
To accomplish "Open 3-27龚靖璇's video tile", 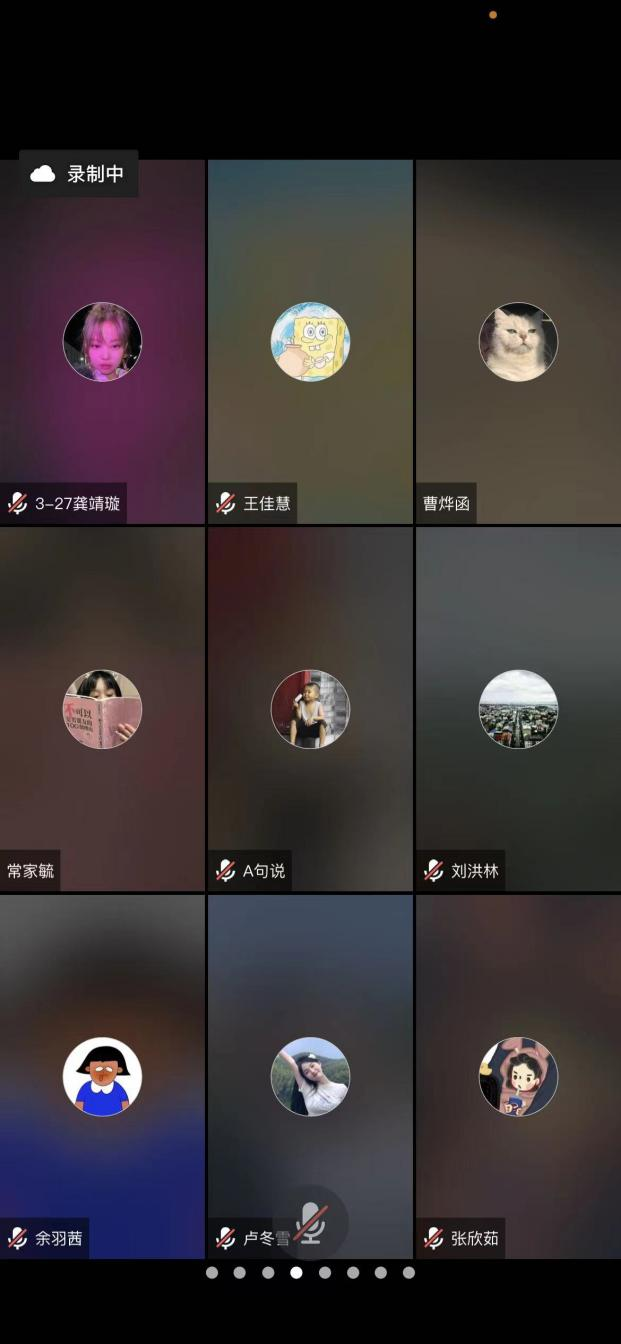I will coord(102,342).
